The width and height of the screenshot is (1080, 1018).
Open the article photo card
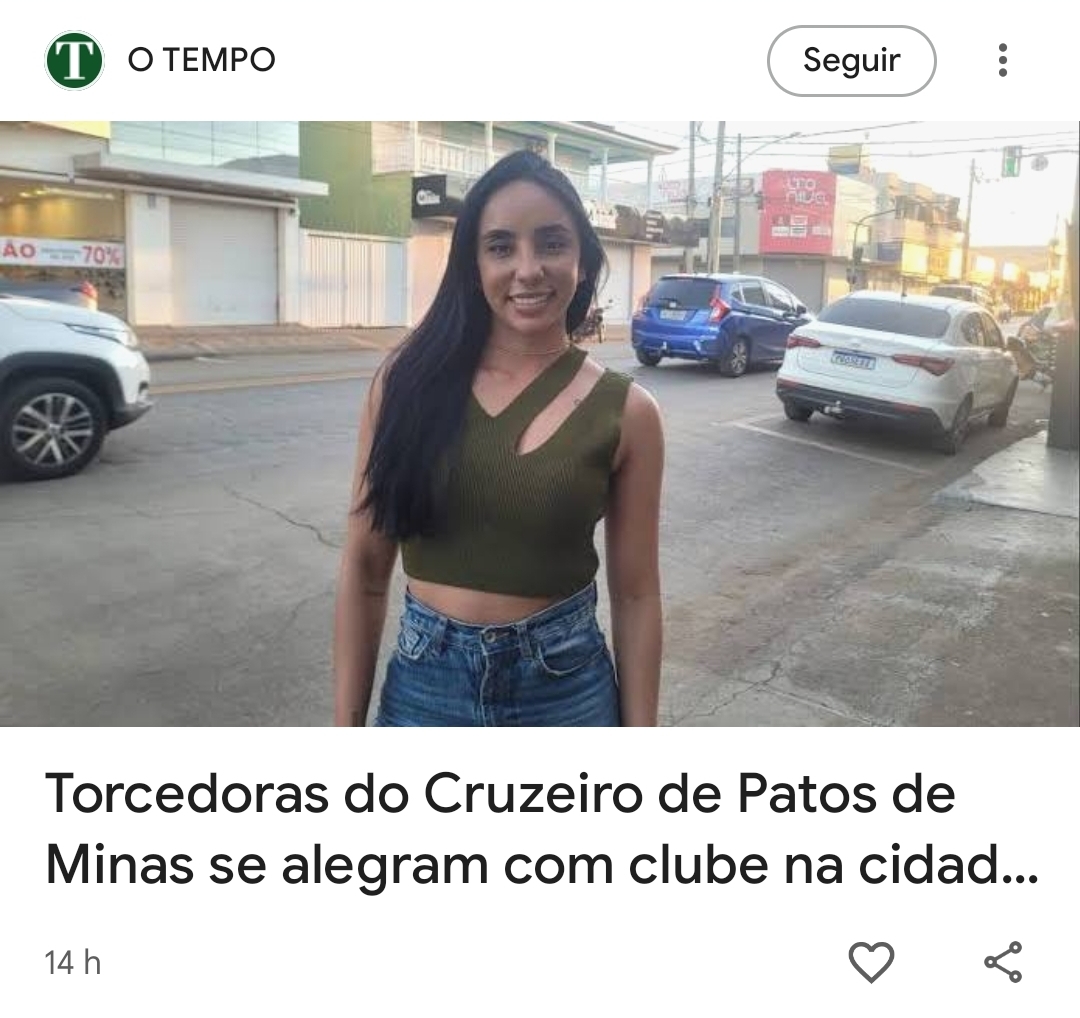[540, 424]
